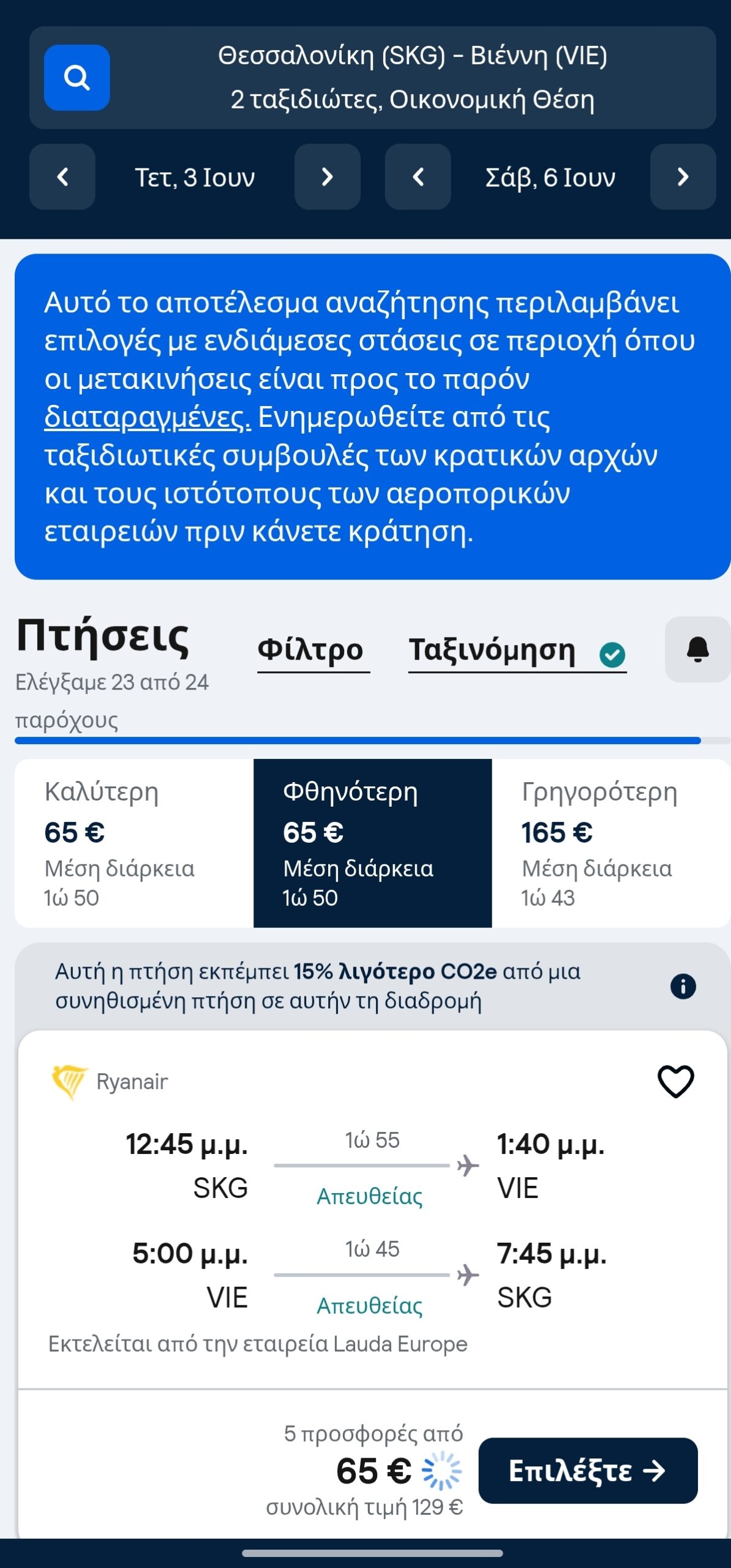
Task: Open the Φίλτρο filter options
Action: tap(310, 650)
